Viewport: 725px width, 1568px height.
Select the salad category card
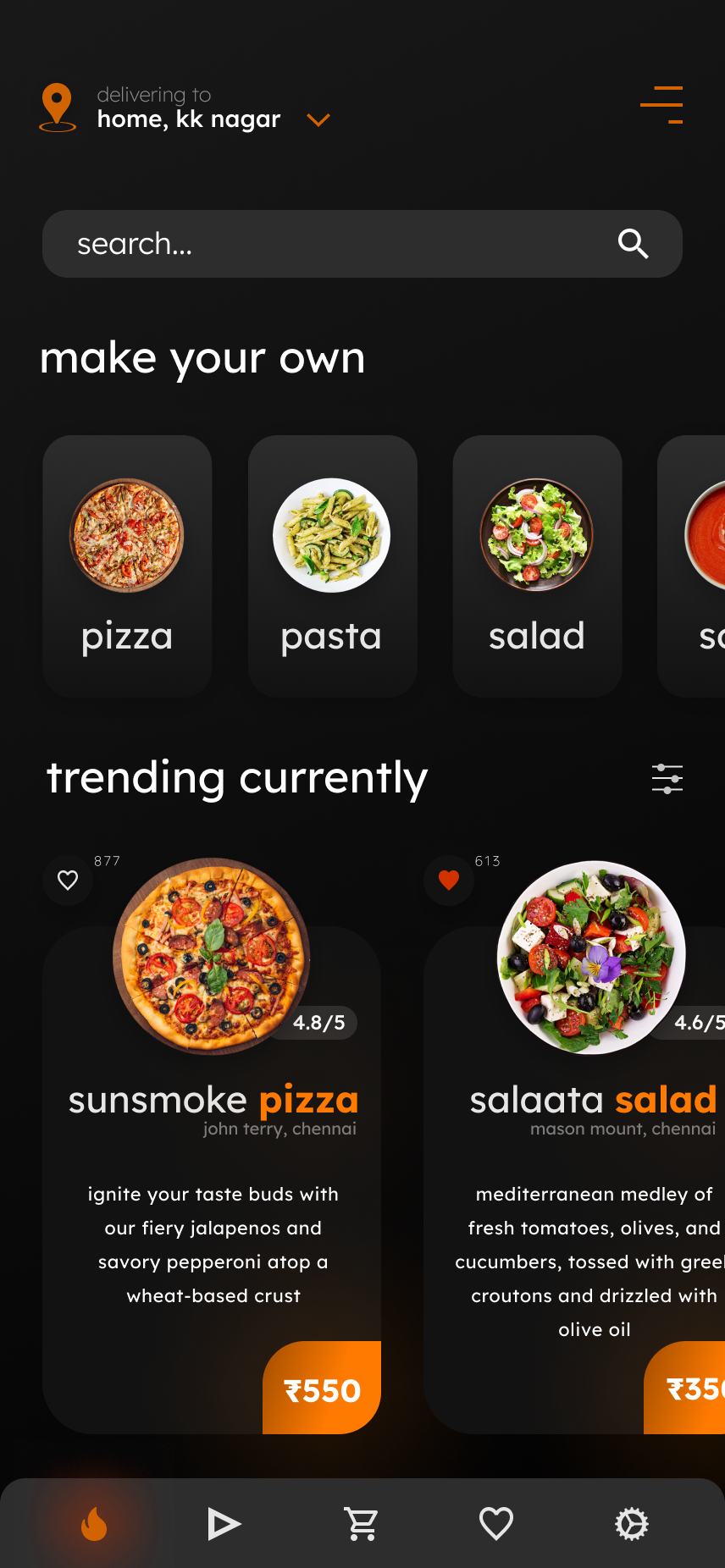click(537, 566)
